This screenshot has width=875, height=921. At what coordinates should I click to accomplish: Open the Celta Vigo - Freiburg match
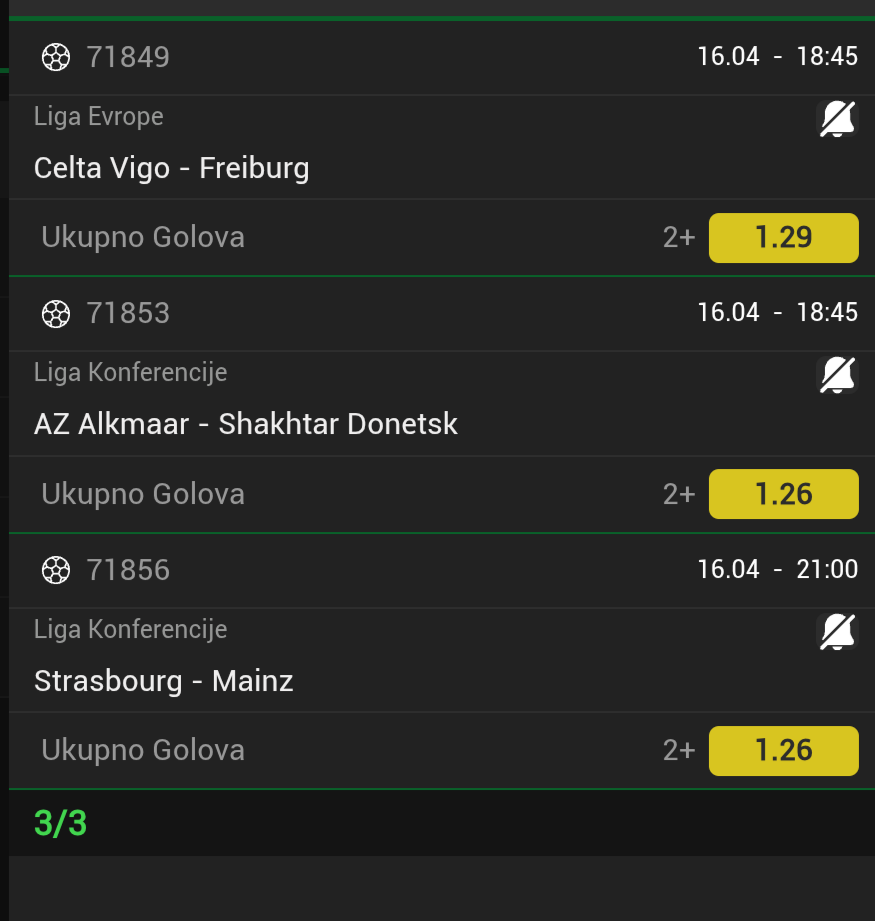(172, 168)
